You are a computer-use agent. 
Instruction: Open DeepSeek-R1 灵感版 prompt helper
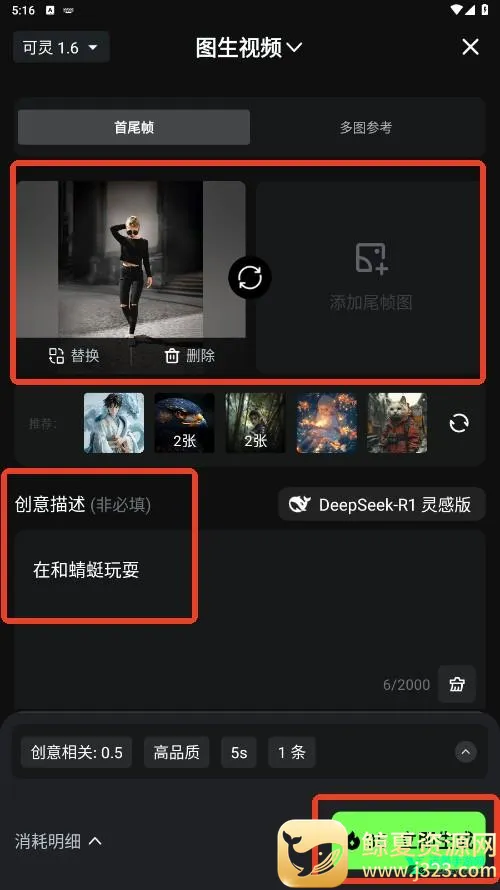pos(382,505)
